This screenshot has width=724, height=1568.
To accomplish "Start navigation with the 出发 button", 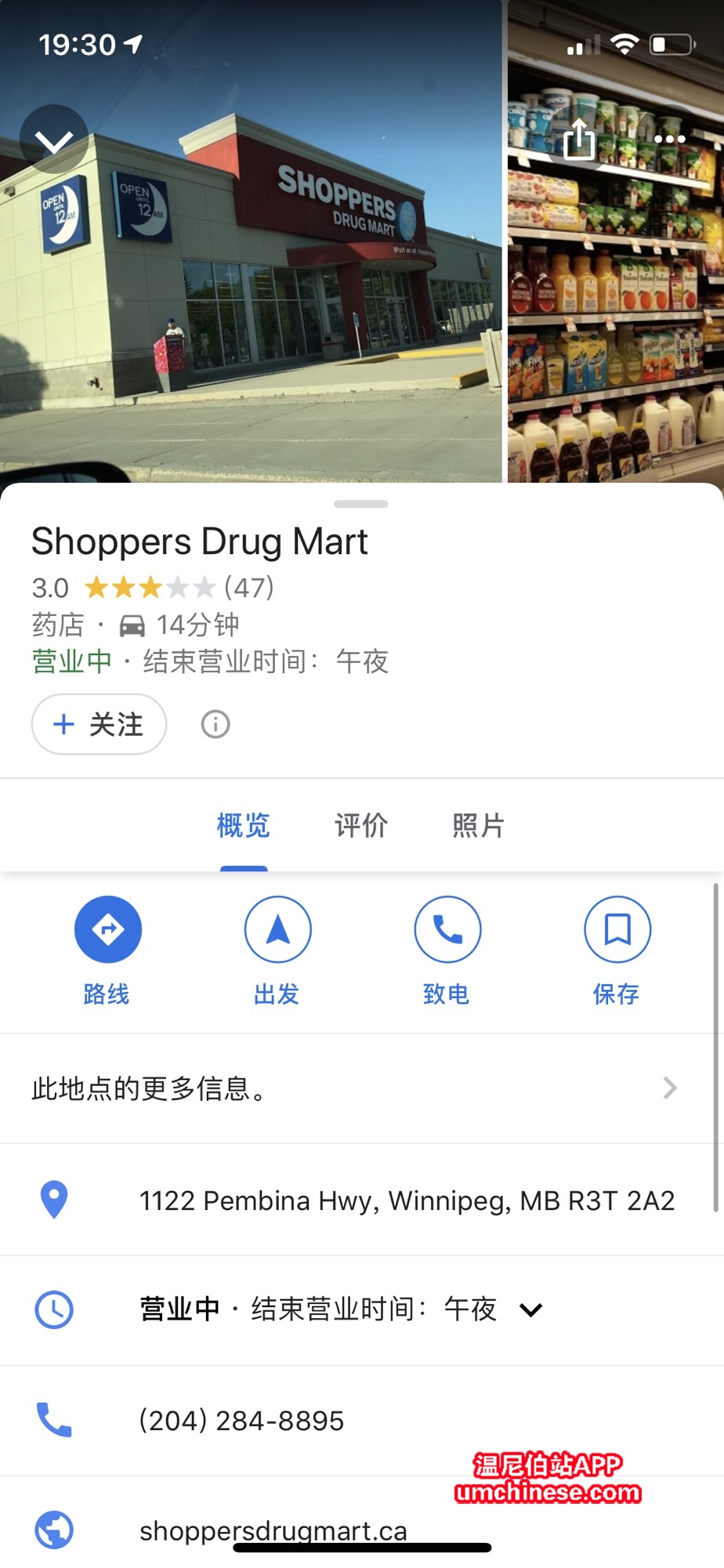I will point(277,949).
